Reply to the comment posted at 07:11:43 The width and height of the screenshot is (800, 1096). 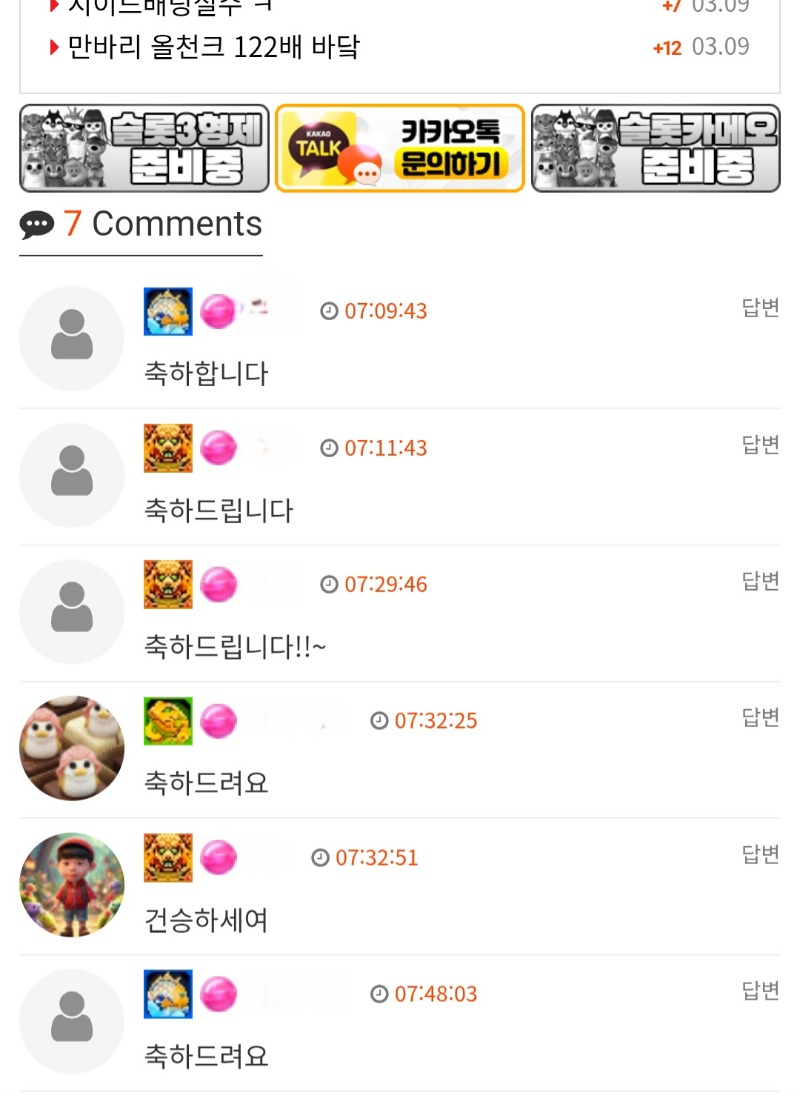click(x=760, y=445)
